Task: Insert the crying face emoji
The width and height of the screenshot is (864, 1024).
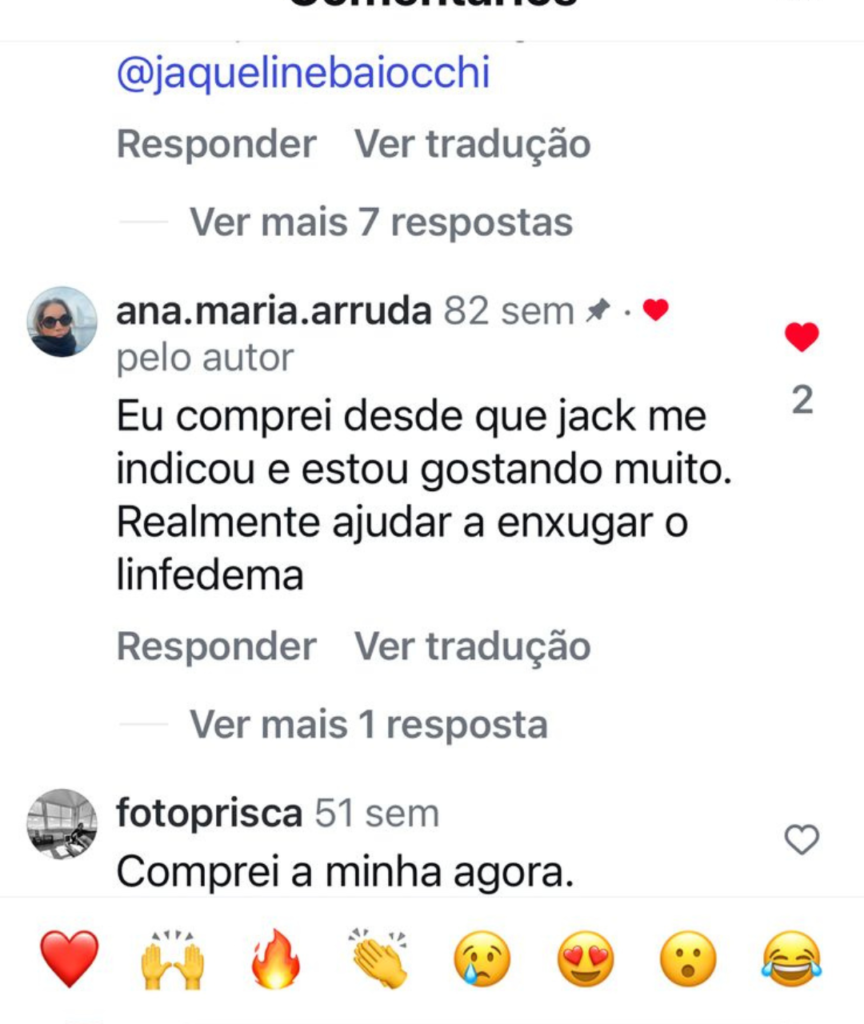Action: [482, 959]
